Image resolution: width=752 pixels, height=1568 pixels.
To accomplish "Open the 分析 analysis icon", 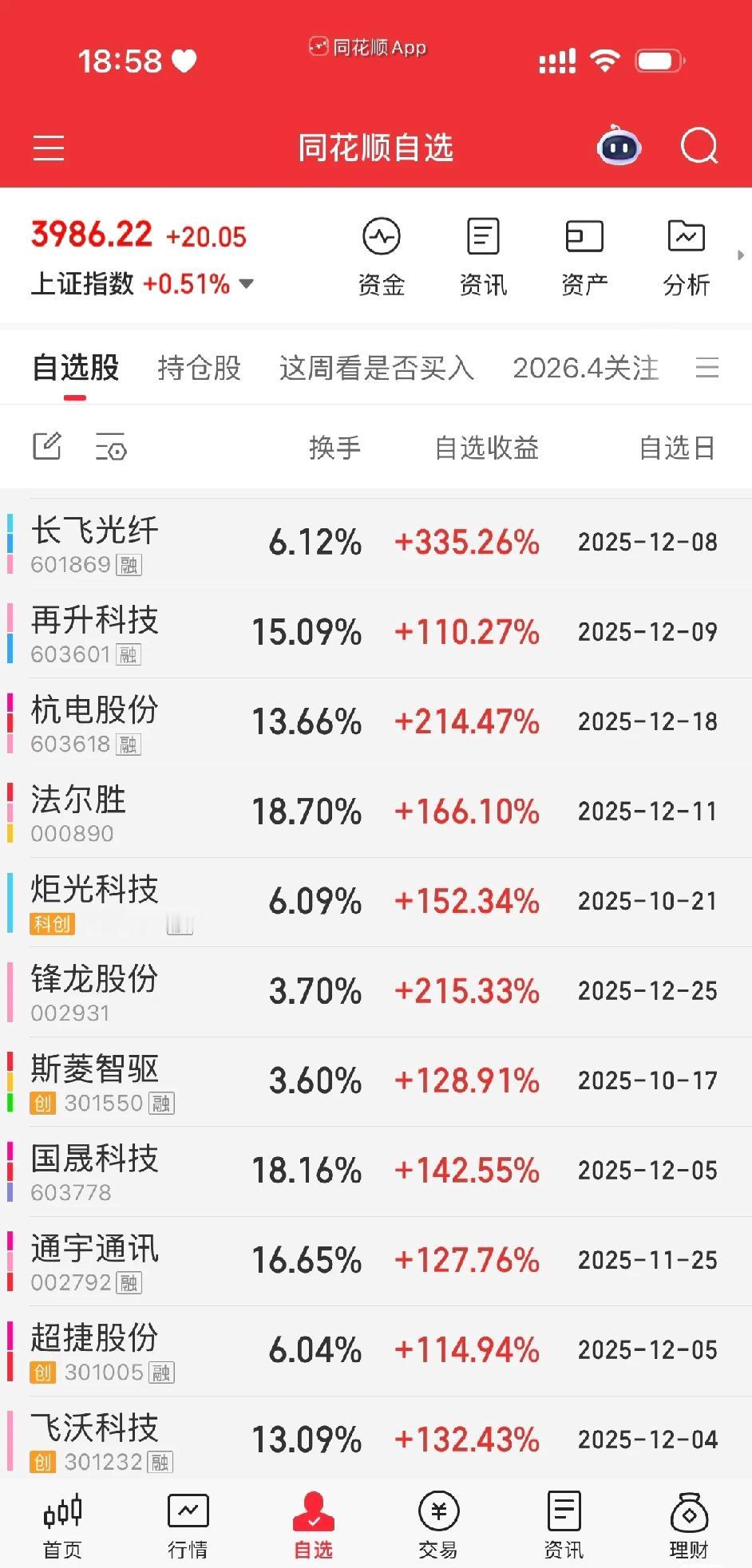I will [x=685, y=254].
